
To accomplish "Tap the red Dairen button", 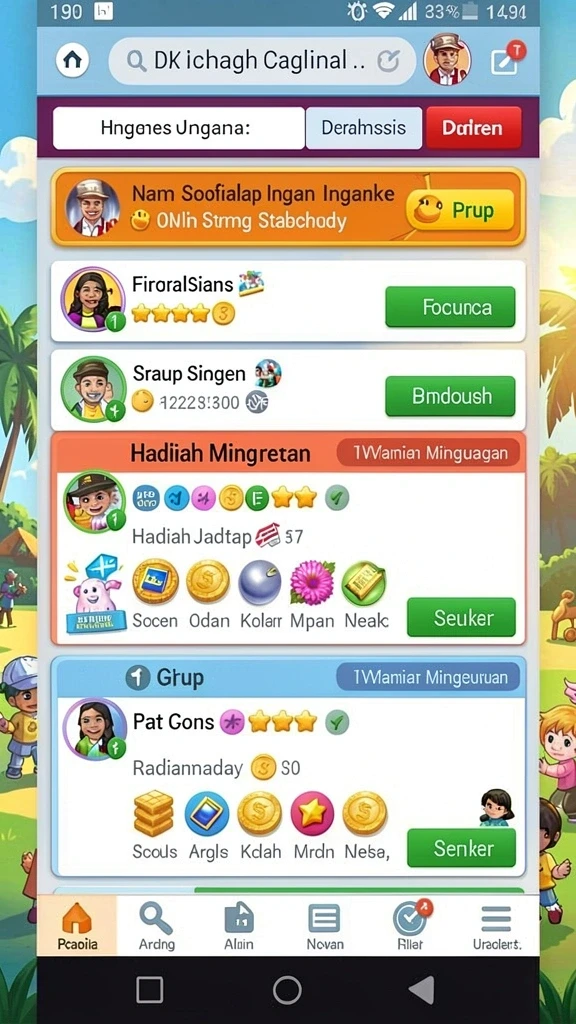I will point(473,128).
